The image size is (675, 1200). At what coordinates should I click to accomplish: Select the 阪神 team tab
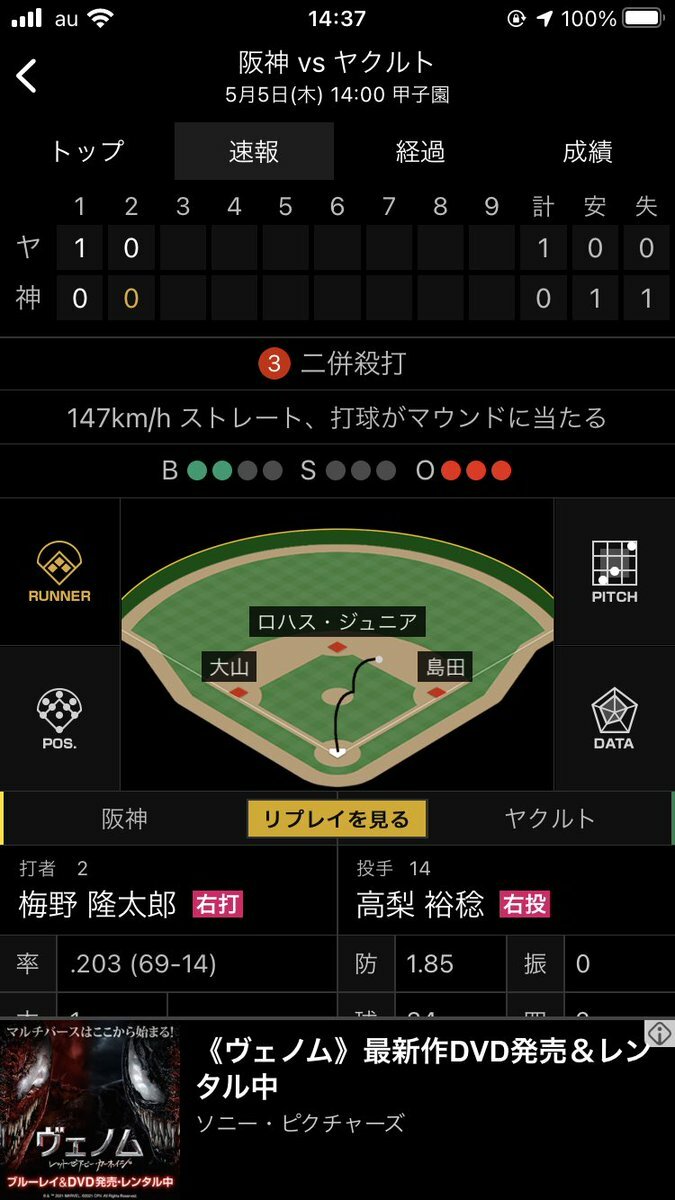pos(125,819)
